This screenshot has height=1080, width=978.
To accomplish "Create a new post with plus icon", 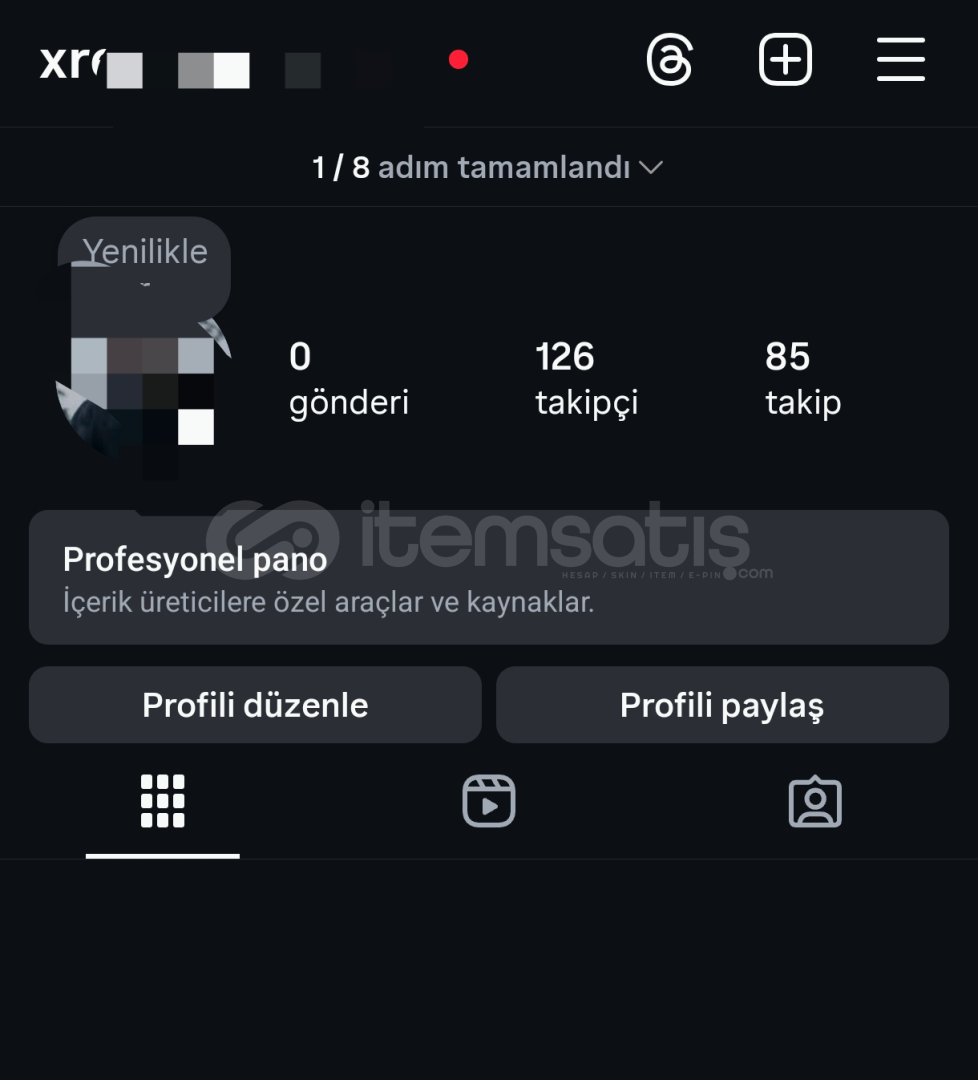I will 785,60.
